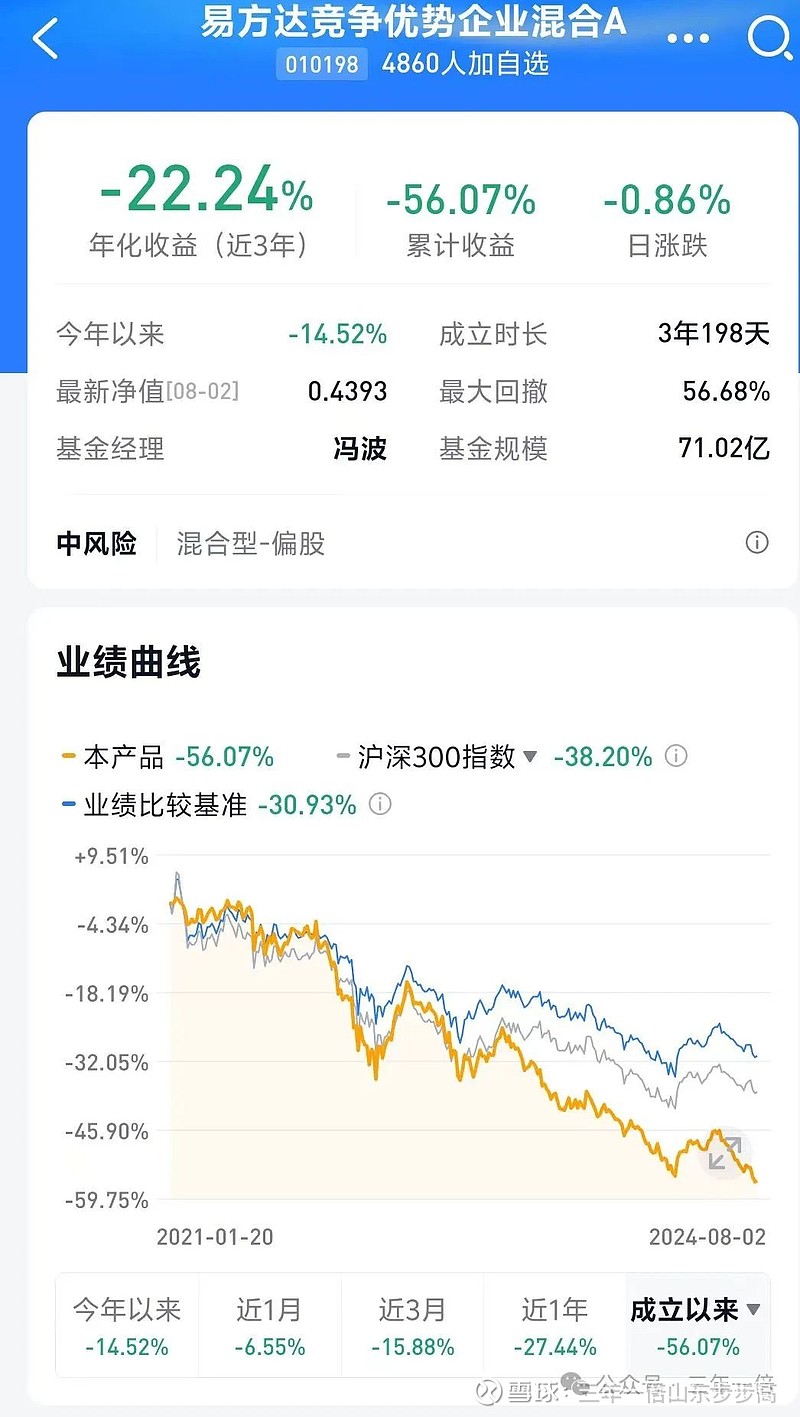Image resolution: width=800 pixels, height=1417 pixels.
Task: Switch to the 今年以来 period tab
Action: pos(127,1326)
